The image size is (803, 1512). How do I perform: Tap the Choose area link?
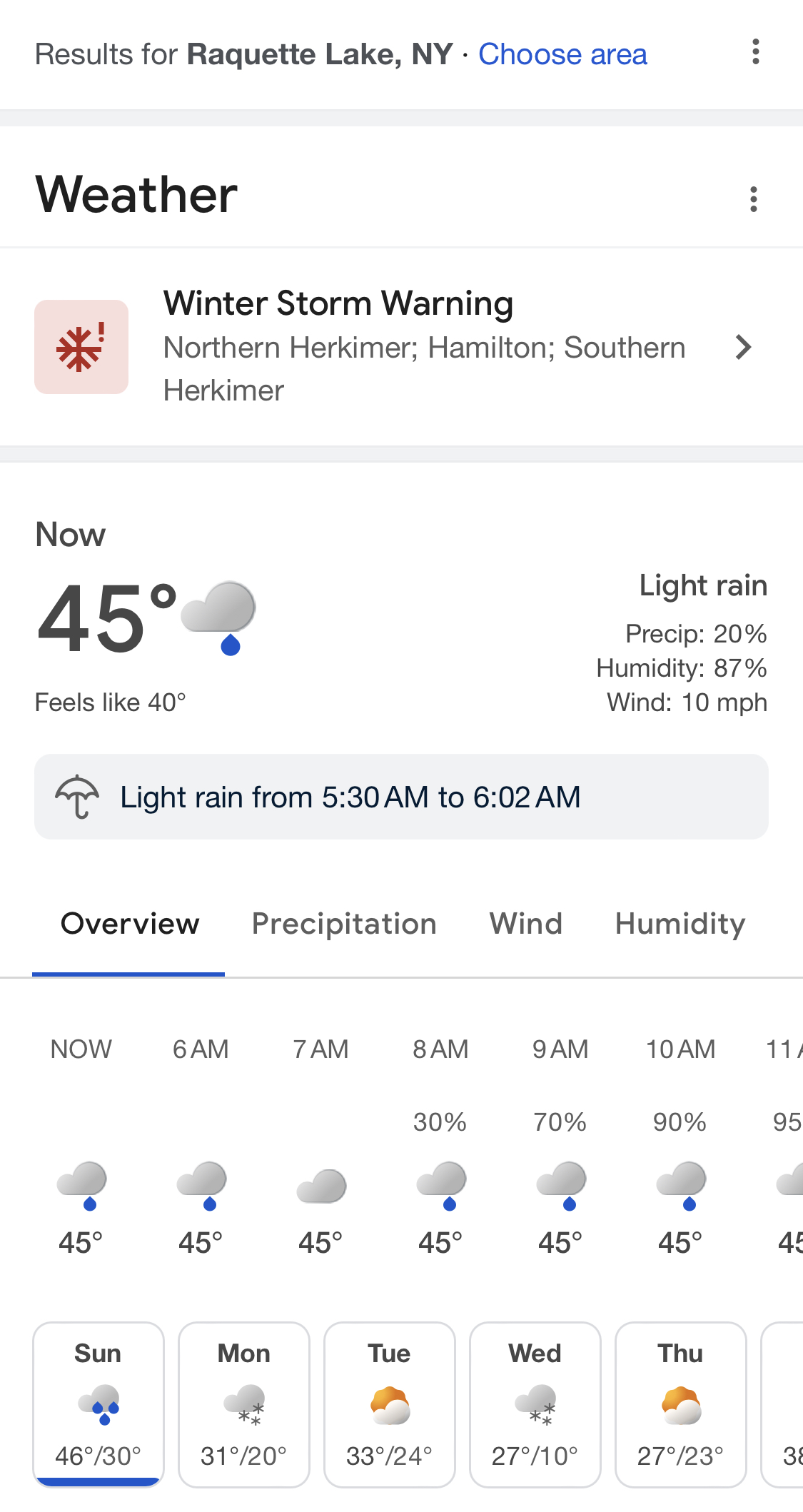coord(562,54)
